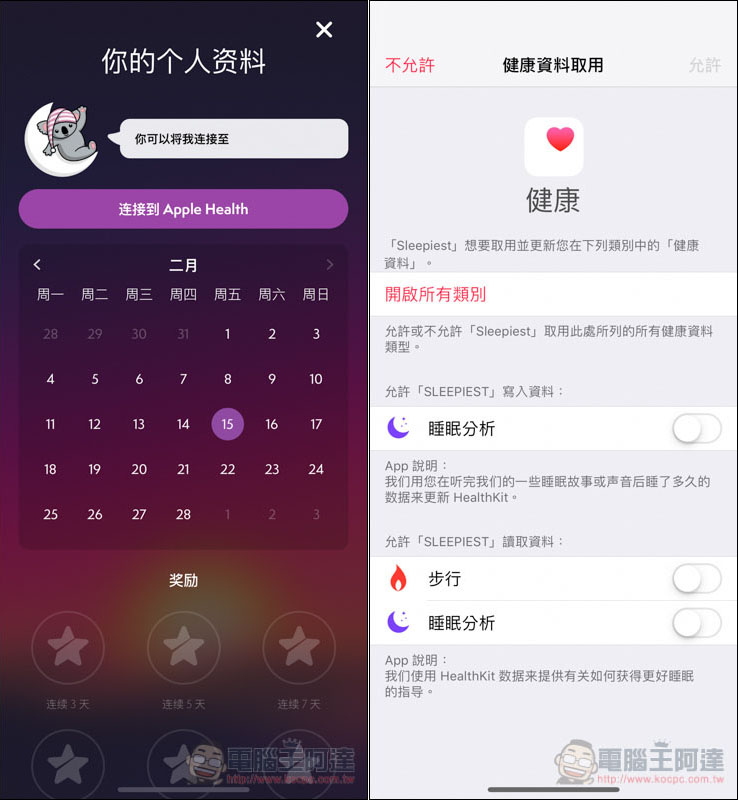Connect to Apple Health
Viewport: 738px width, 800px height.
(x=183, y=209)
